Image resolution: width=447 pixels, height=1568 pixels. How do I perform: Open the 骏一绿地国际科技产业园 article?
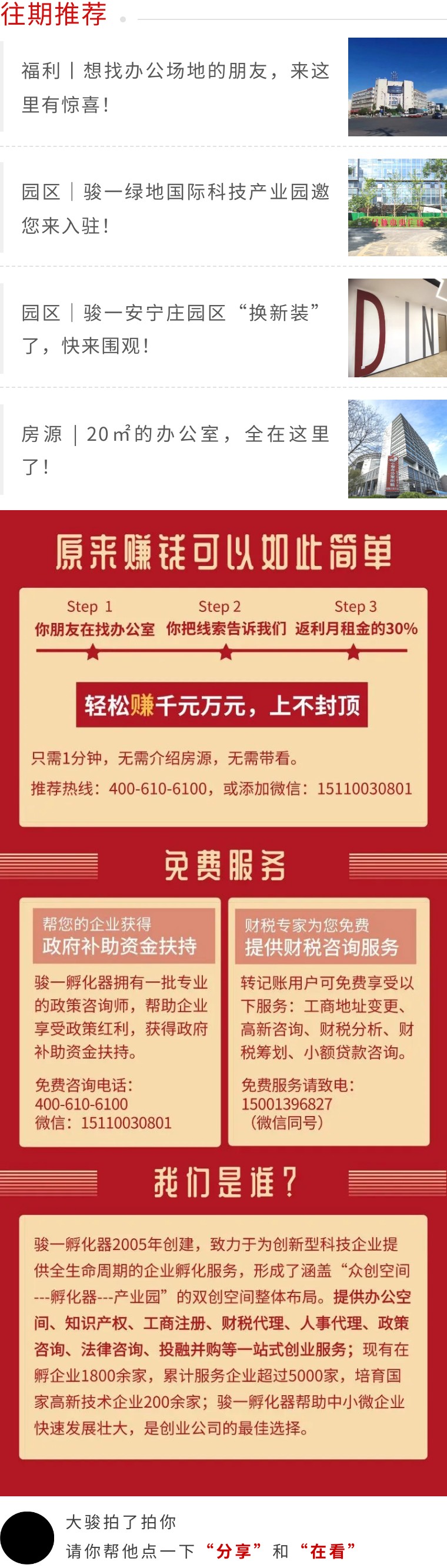coord(175,208)
